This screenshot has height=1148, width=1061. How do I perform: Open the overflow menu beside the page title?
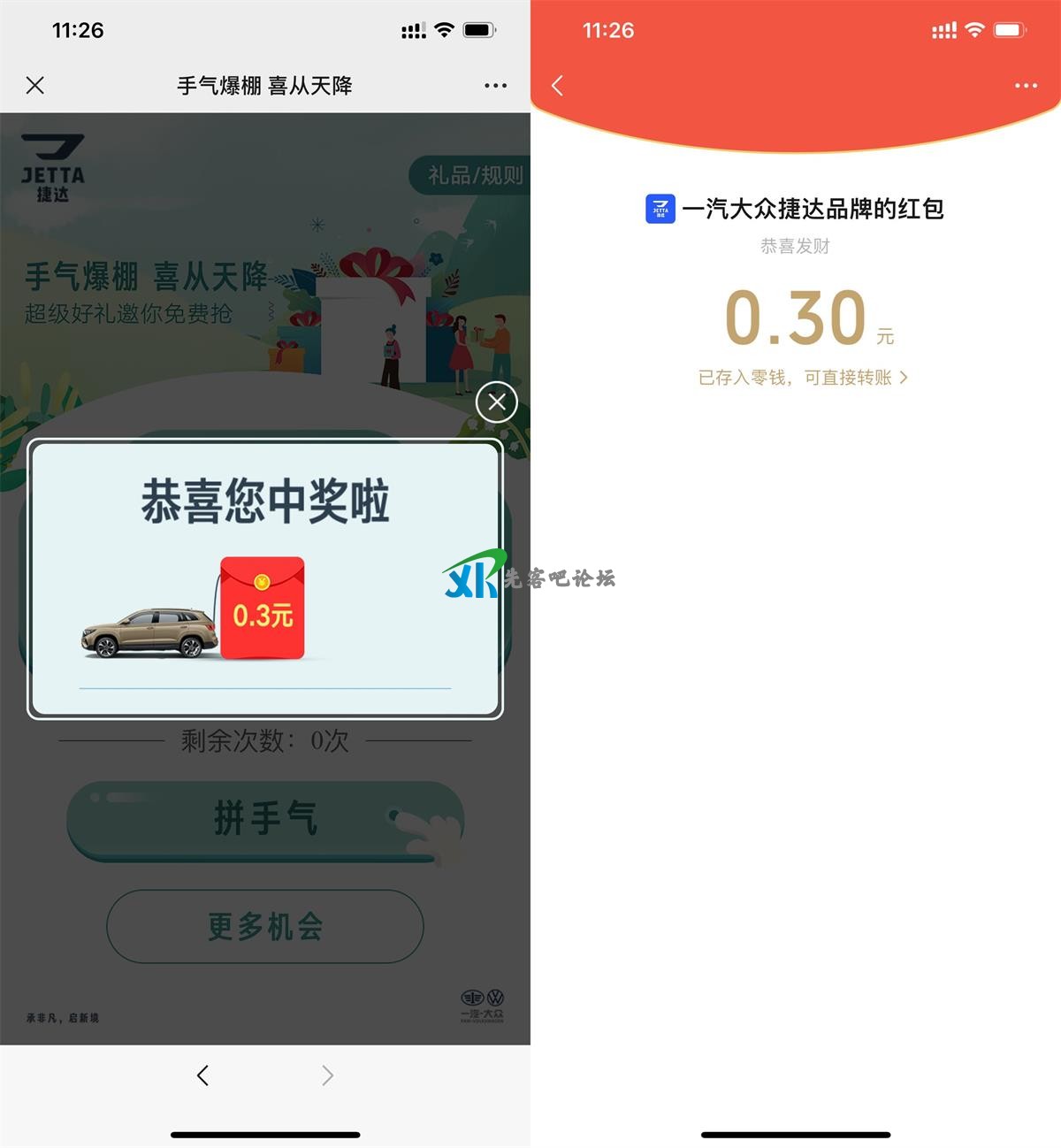point(495,86)
